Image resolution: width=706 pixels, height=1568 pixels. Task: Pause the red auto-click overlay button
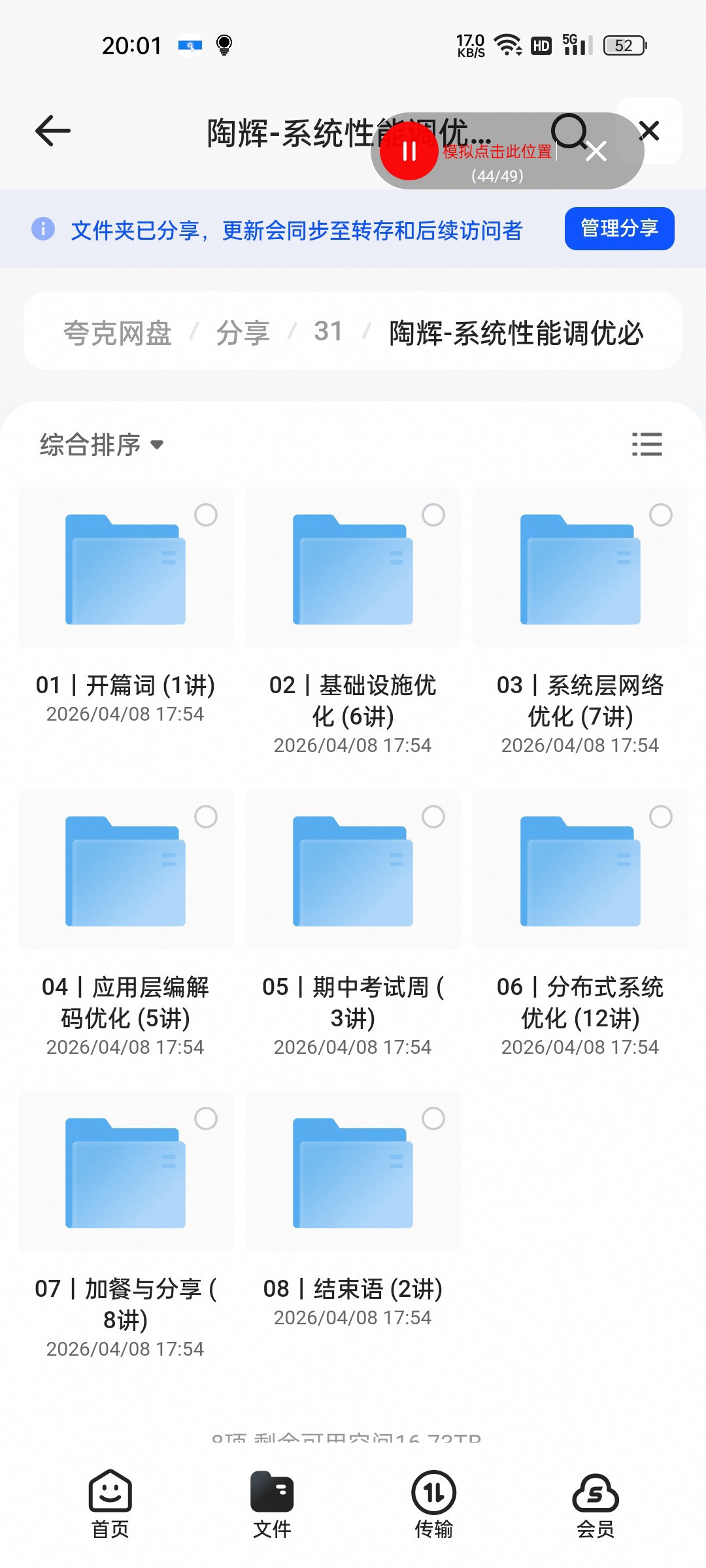click(x=409, y=151)
